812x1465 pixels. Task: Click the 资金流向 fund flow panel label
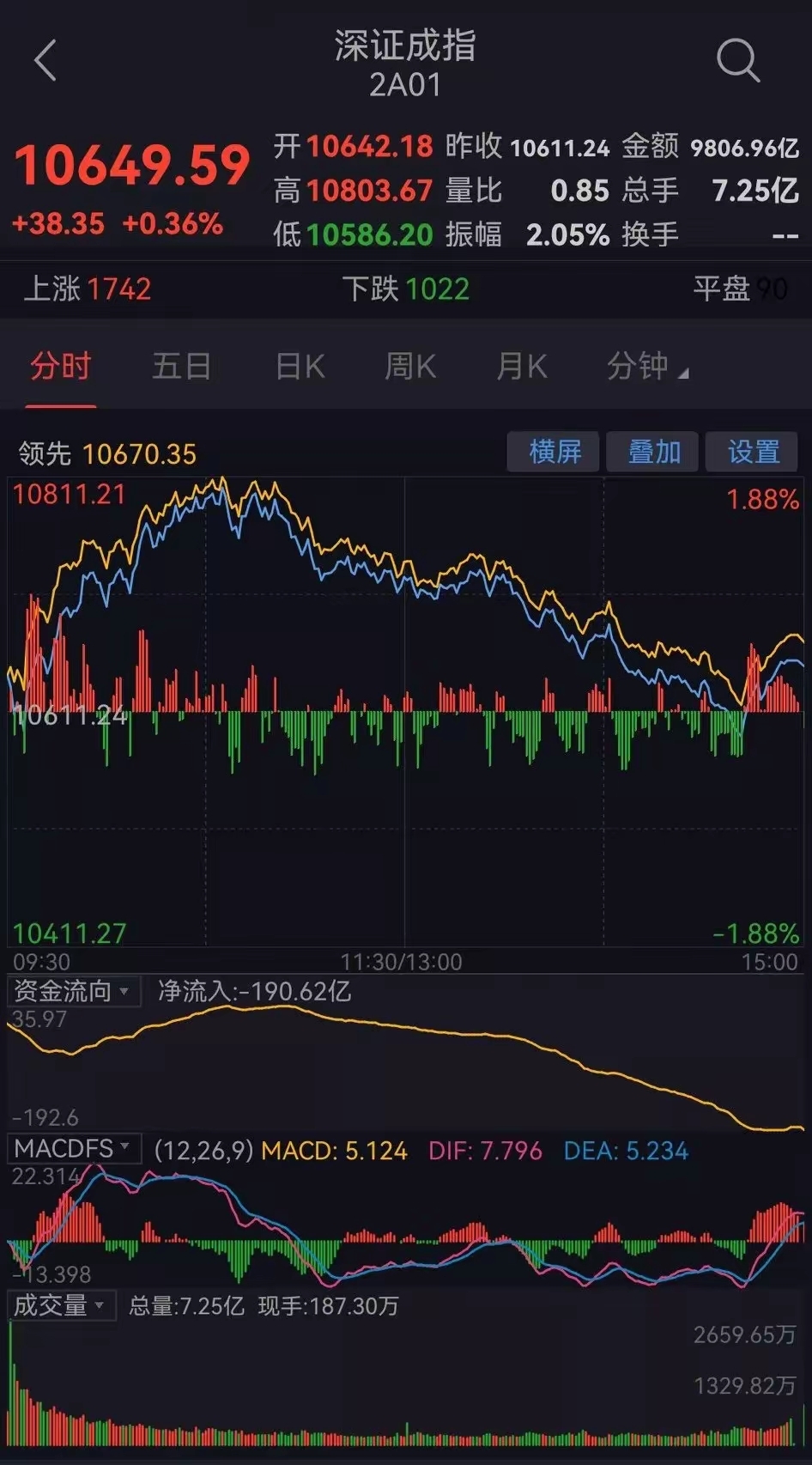(x=60, y=990)
